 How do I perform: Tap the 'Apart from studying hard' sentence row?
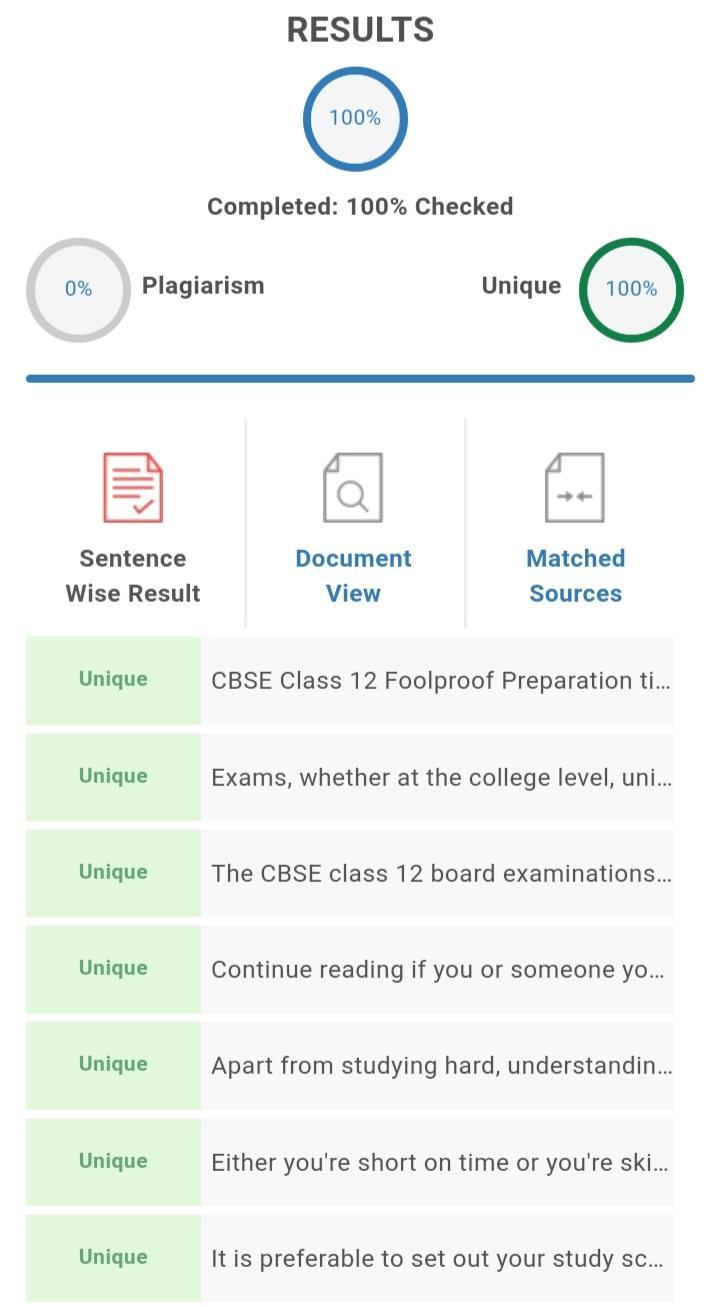(438, 1065)
